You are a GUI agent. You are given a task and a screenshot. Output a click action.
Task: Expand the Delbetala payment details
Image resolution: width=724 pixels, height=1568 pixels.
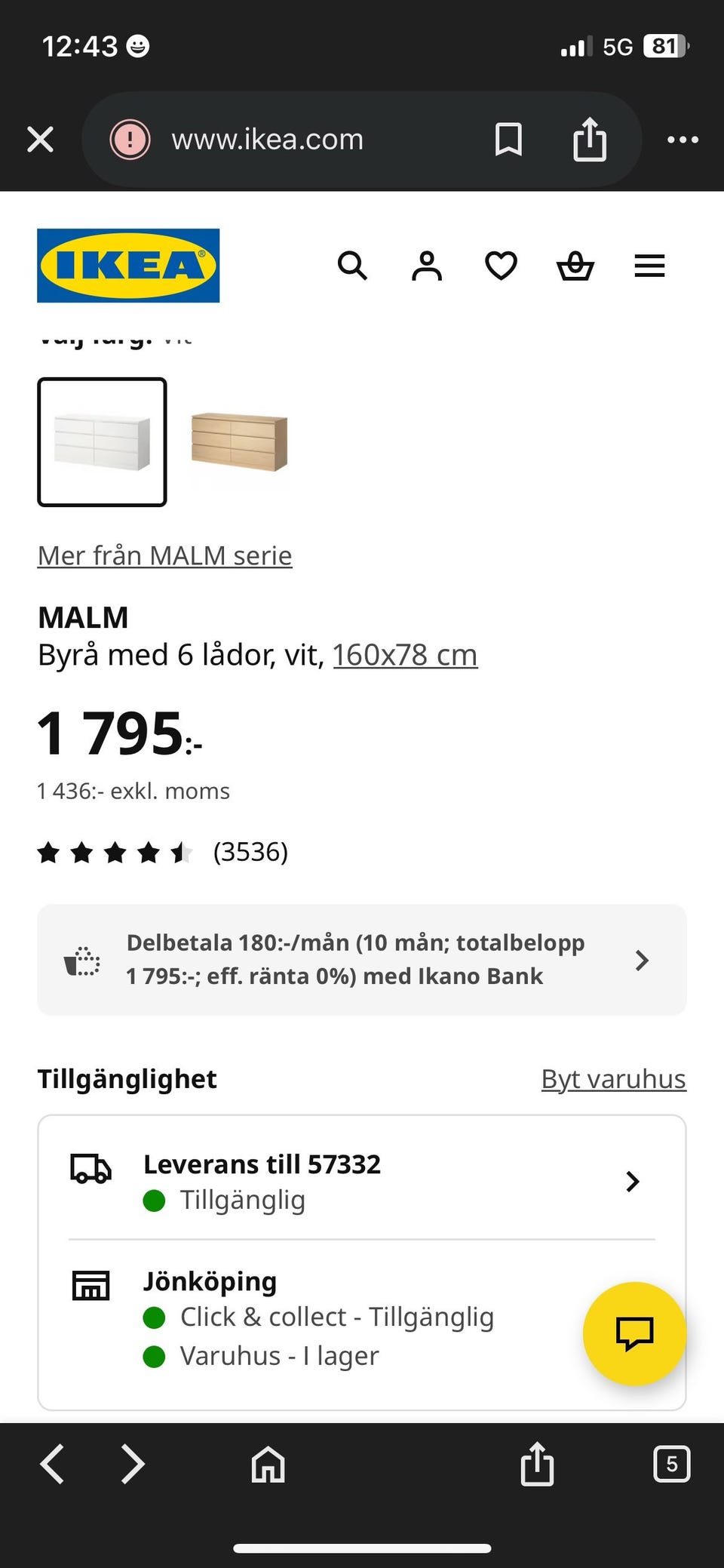362,960
